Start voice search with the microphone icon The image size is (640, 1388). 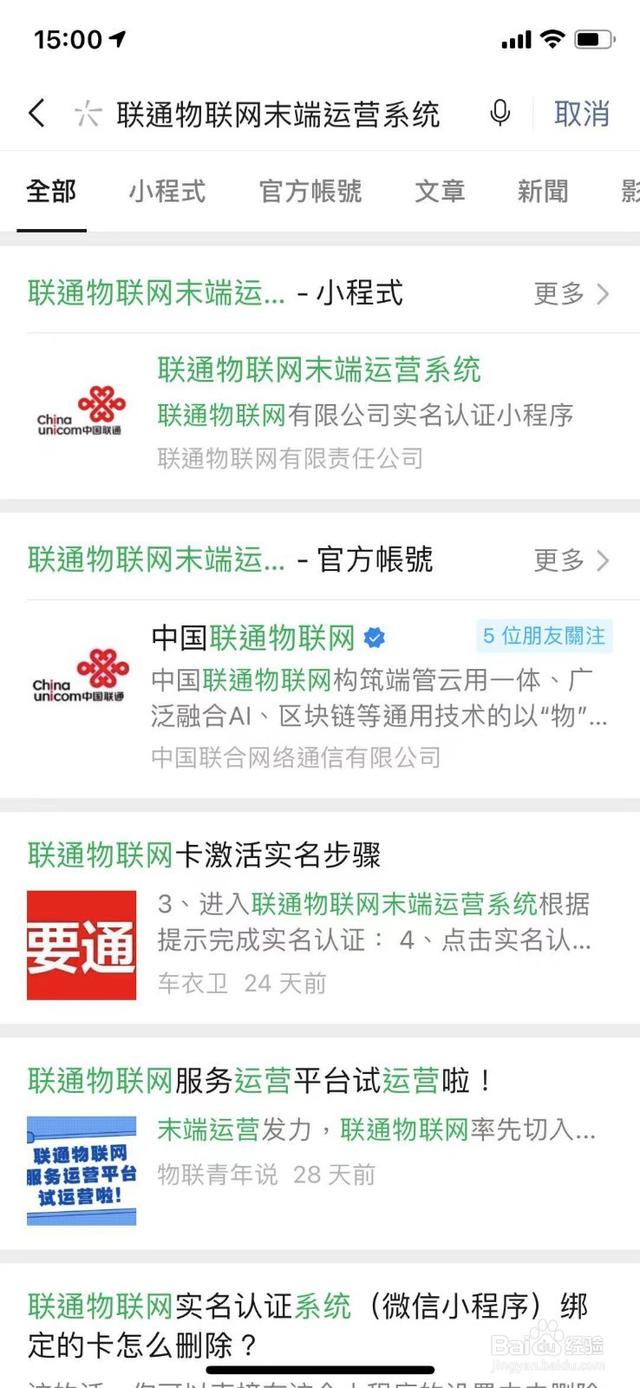[500, 113]
